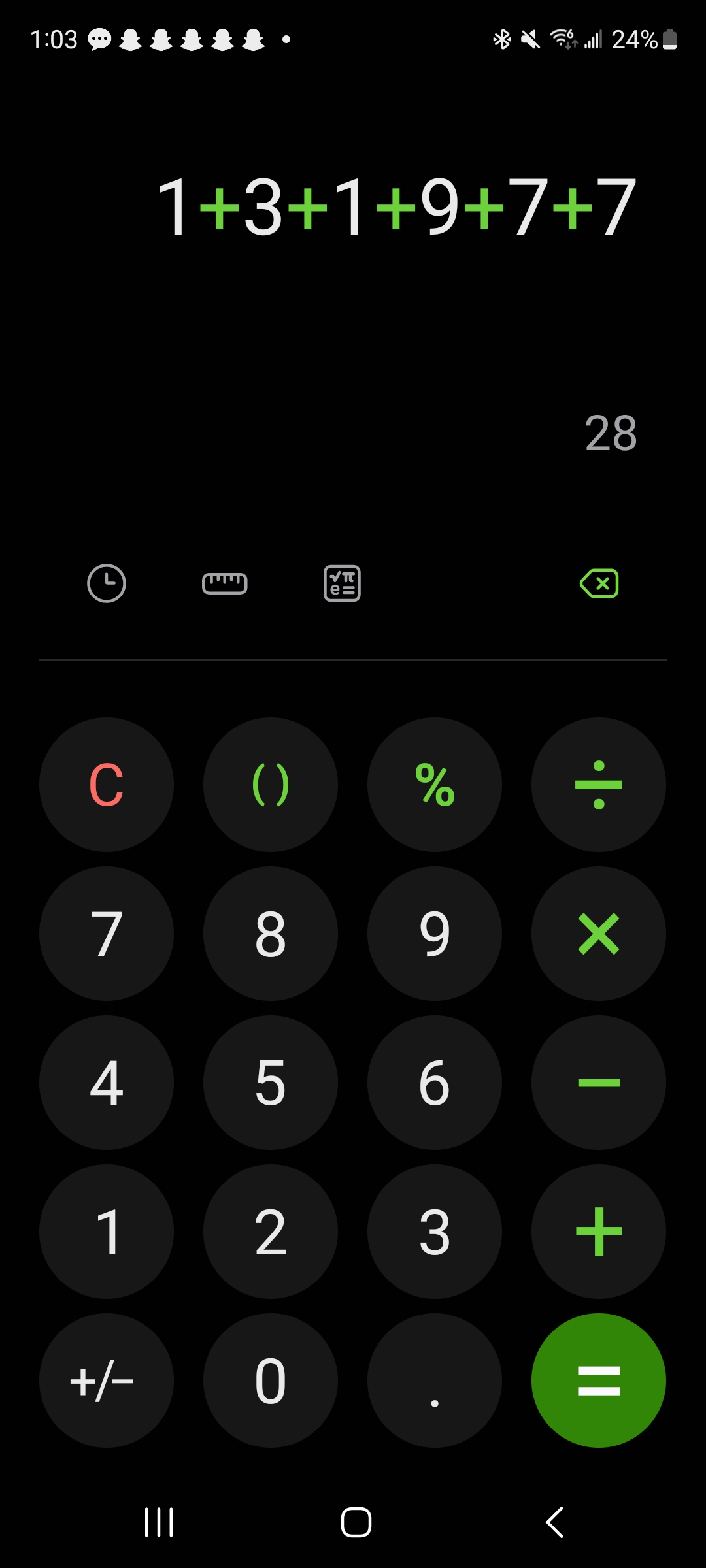
Task: Select the subtraction operator
Action: pos(599,1083)
